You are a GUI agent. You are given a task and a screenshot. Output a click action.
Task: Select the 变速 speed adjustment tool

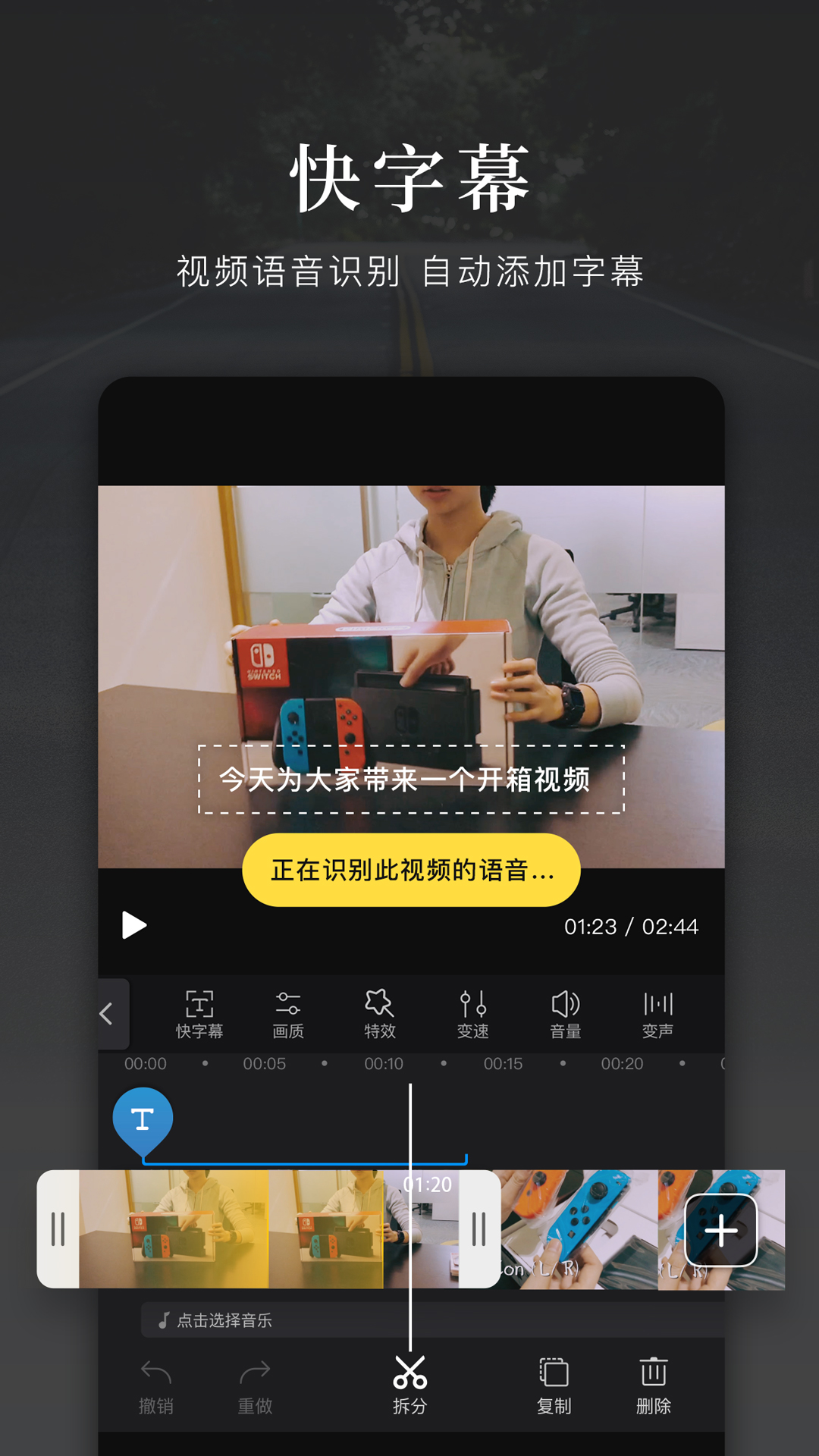tap(473, 1015)
